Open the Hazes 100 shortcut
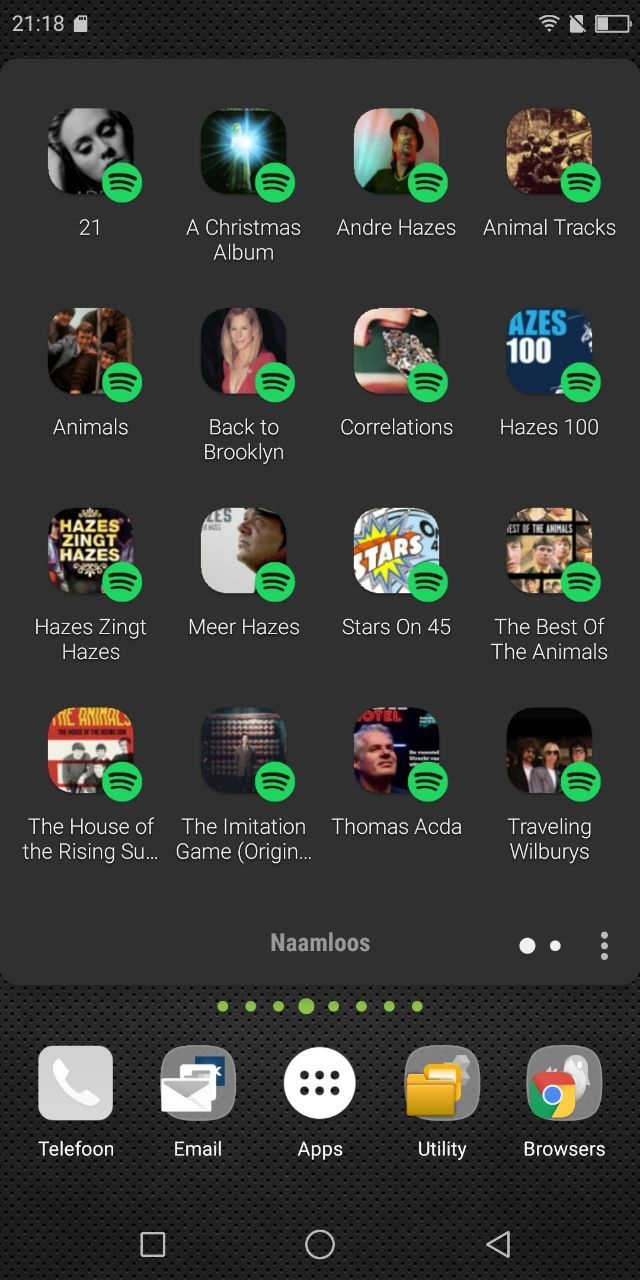 click(x=549, y=353)
